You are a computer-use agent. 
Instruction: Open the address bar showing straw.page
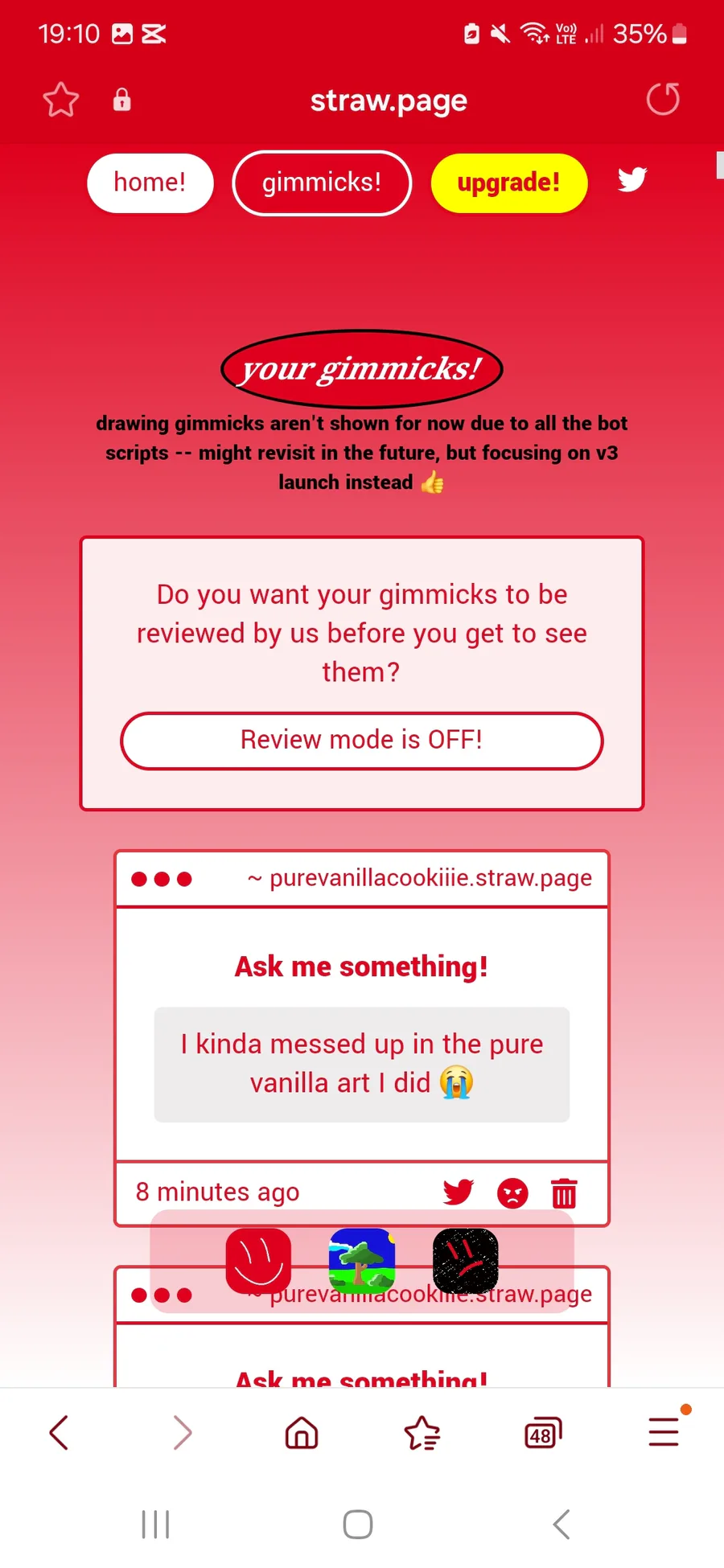[x=389, y=101]
